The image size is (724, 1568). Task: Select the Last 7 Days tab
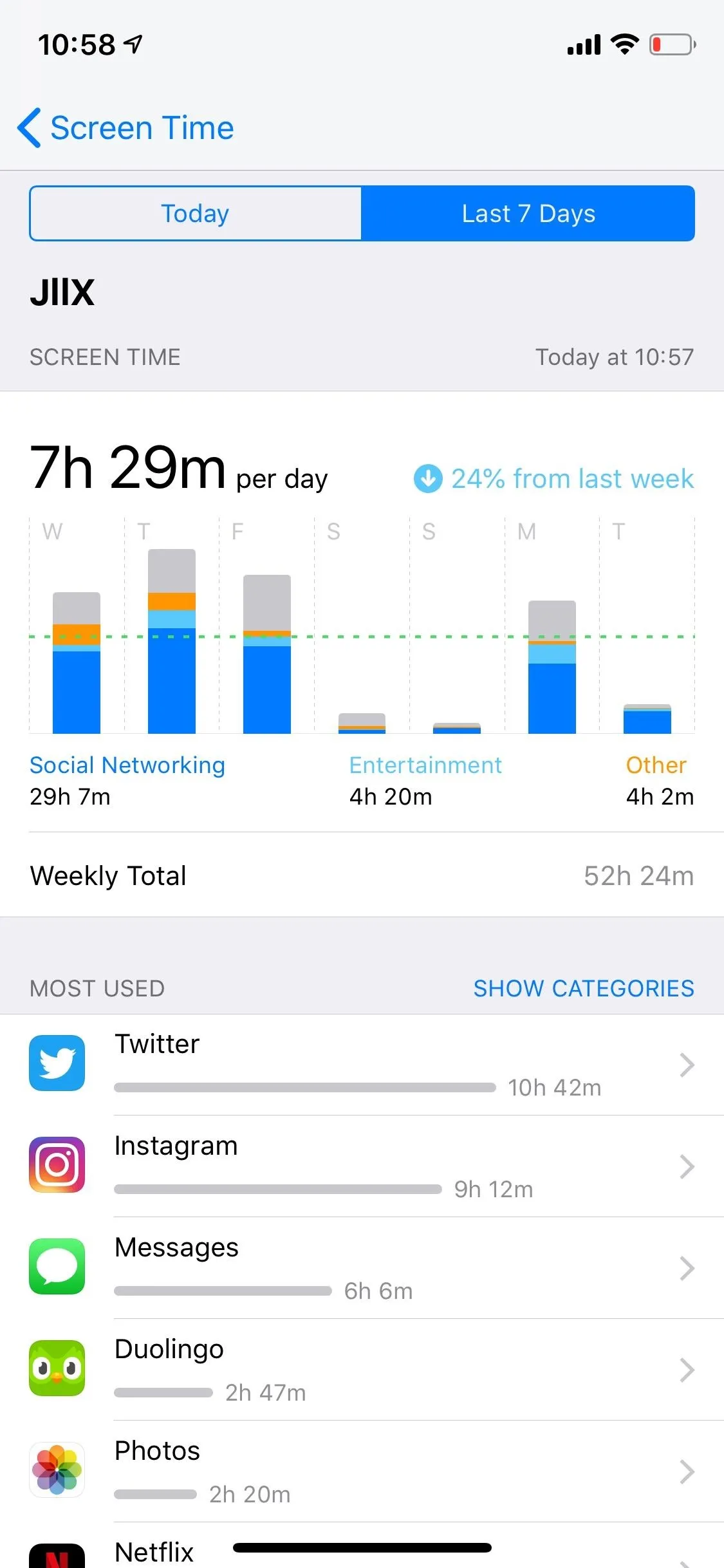[528, 213]
